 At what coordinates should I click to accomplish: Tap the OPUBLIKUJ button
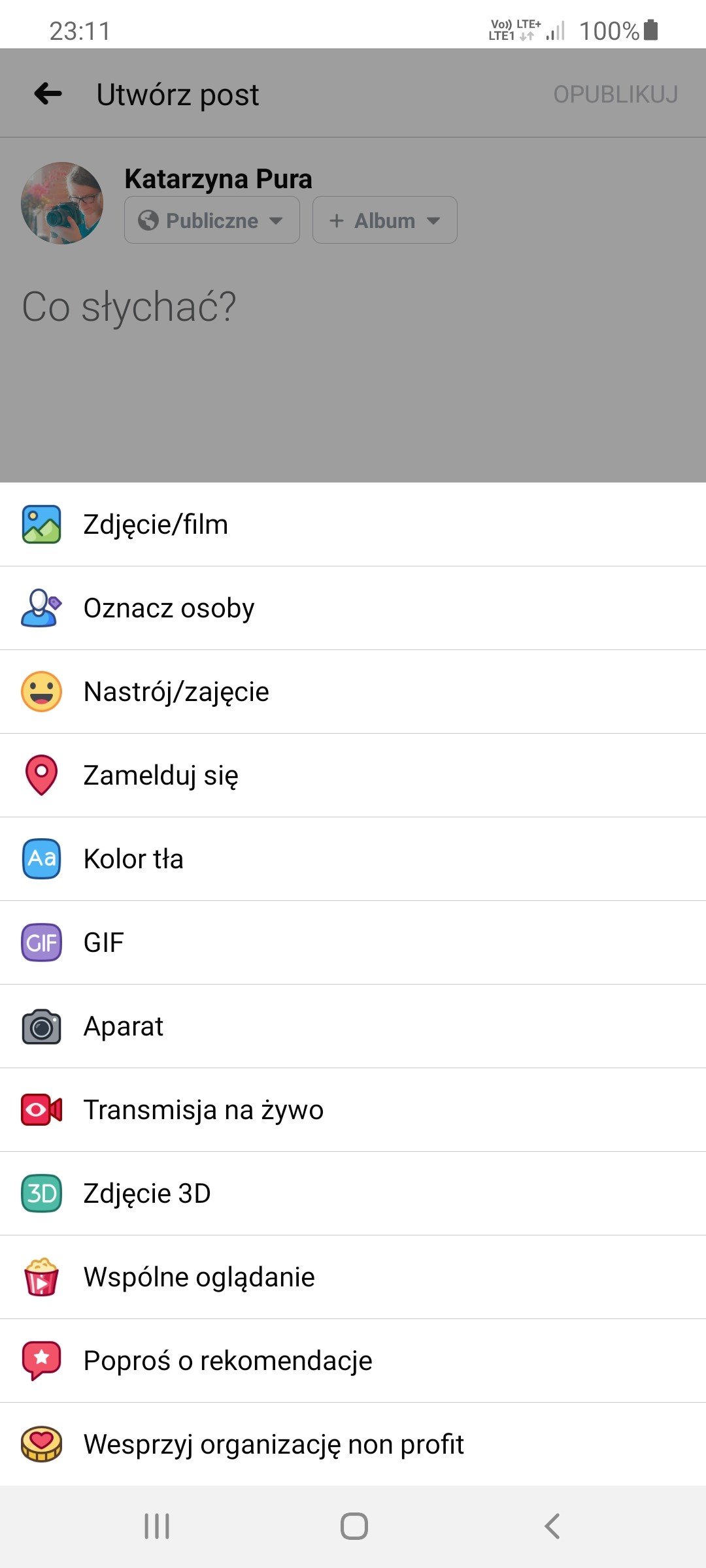point(615,95)
